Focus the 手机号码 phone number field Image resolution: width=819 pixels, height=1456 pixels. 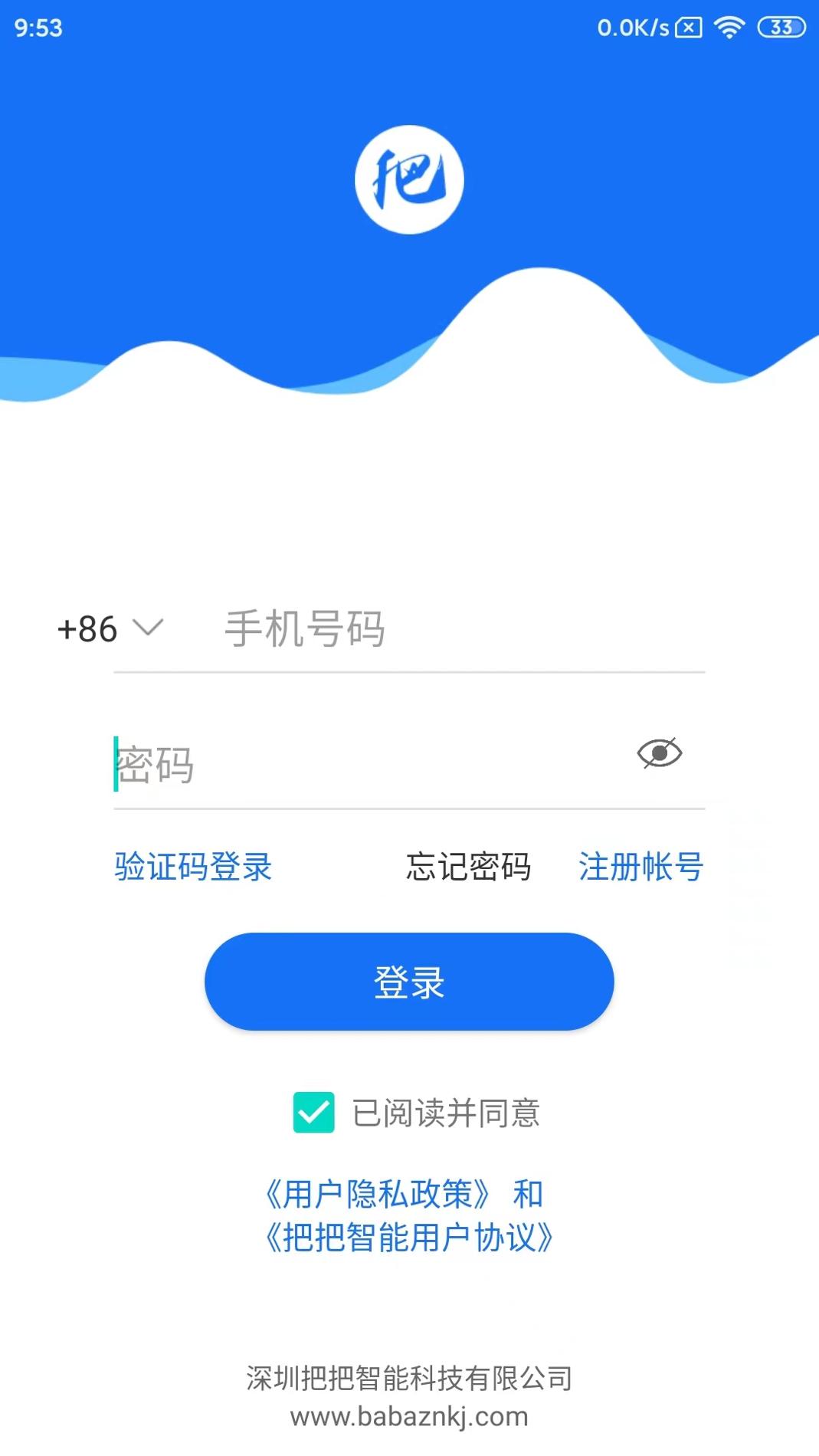coord(460,629)
